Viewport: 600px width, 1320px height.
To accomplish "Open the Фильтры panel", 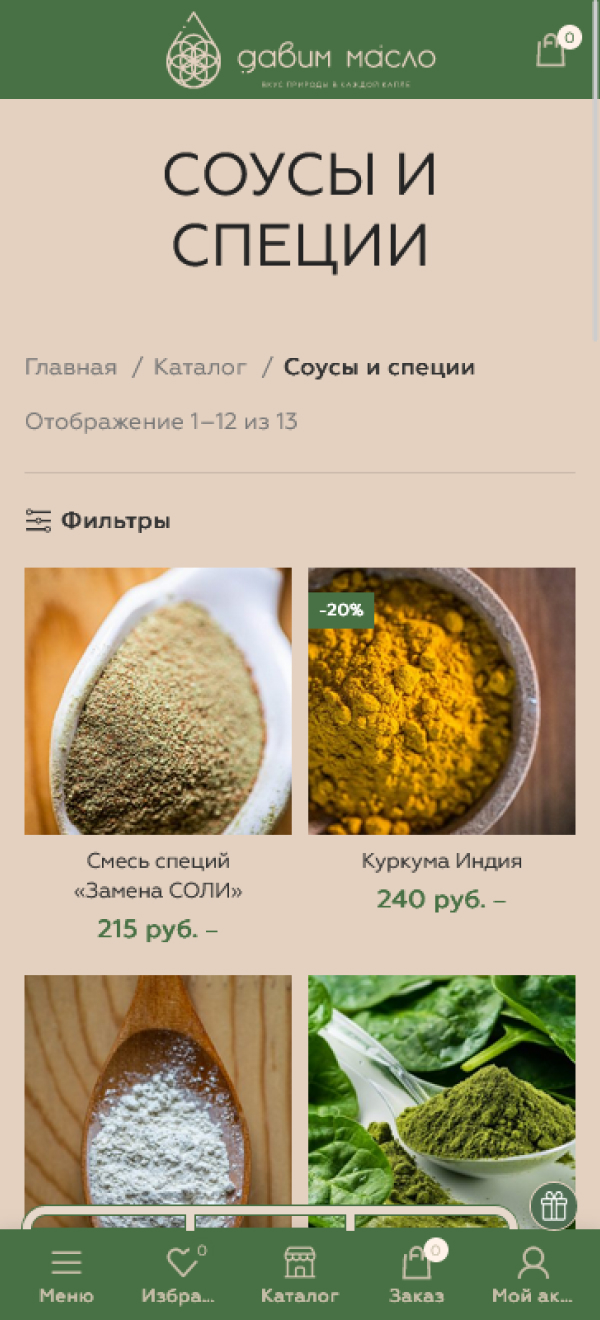I will point(98,521).
